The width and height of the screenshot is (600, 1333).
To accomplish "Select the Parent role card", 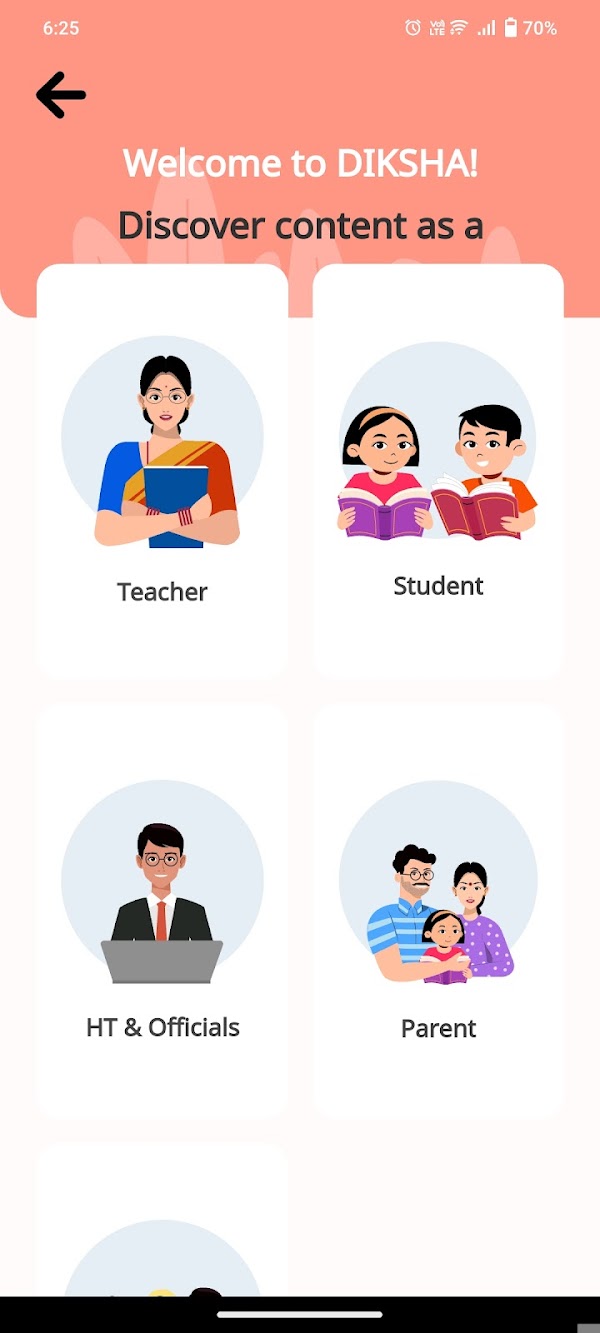I will click(x=438, y=910).
